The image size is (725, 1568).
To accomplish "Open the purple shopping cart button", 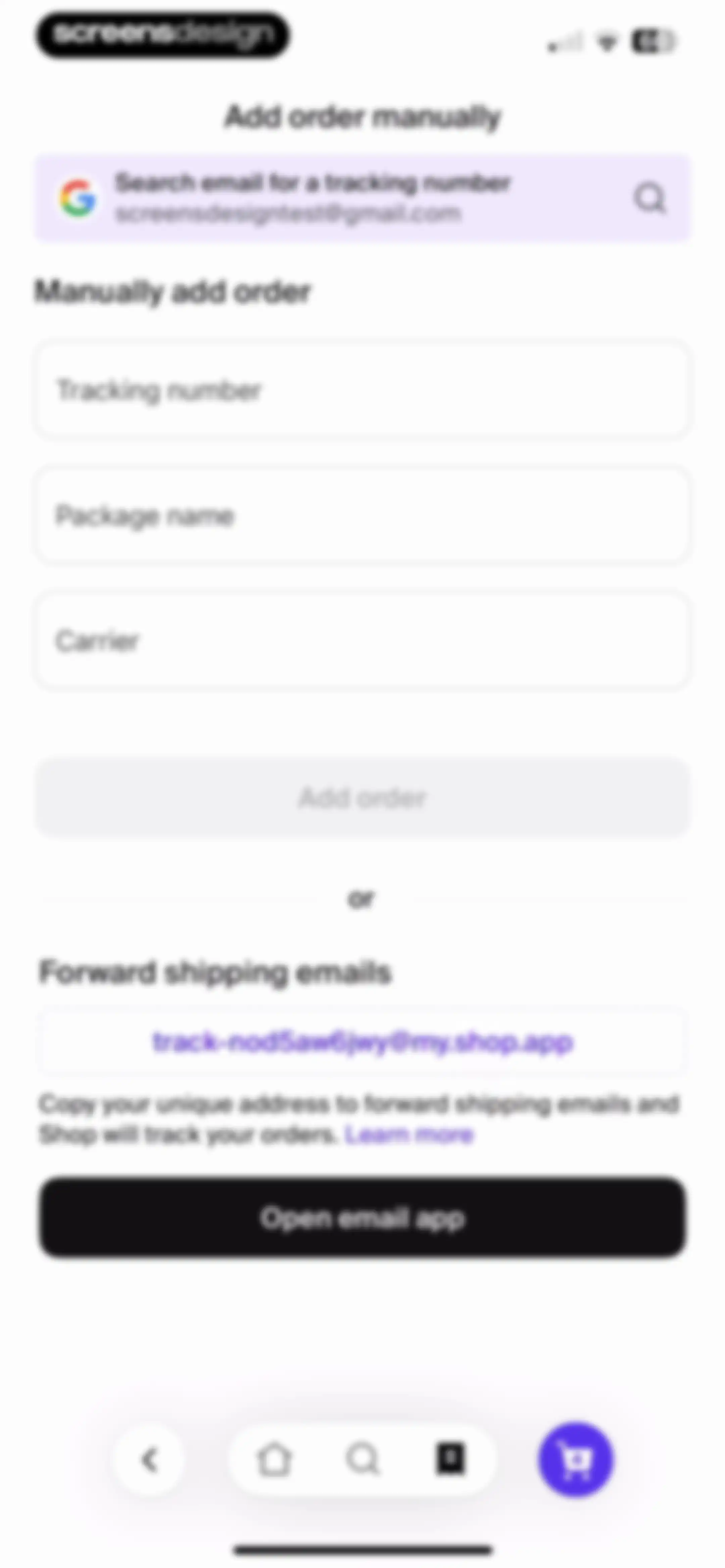I will pyautogui.click(x=576, y=1460).
